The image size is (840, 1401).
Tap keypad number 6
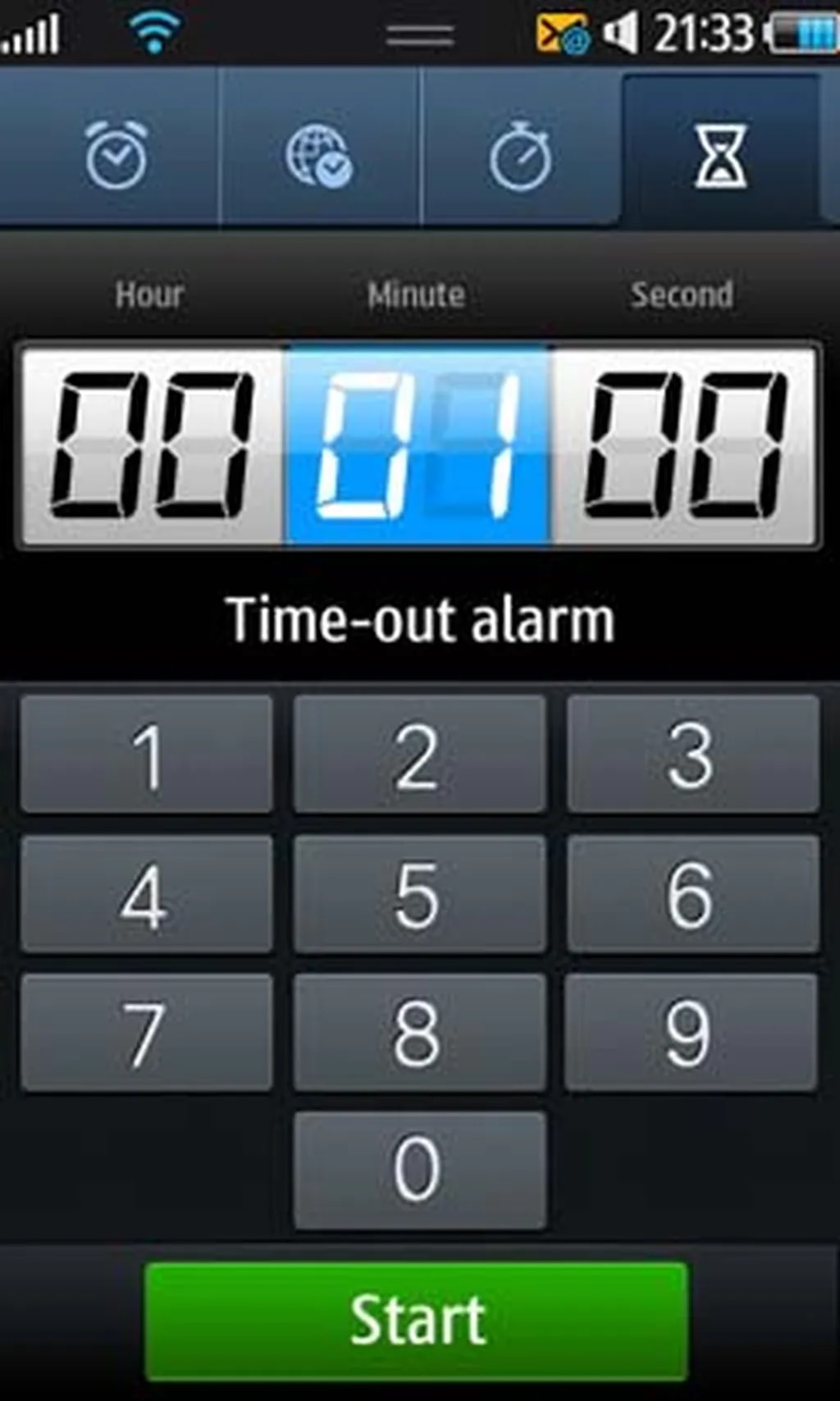pos(692,894)
